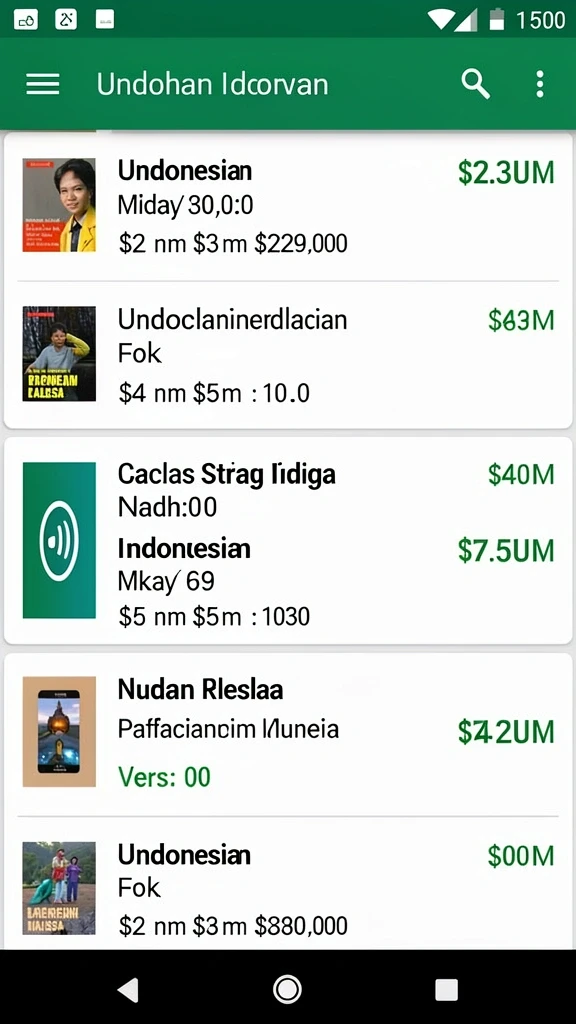Open the Undonesian Fok $880,000 item
This screenshot has height=1024, width=576.
[x=288, y=883]
